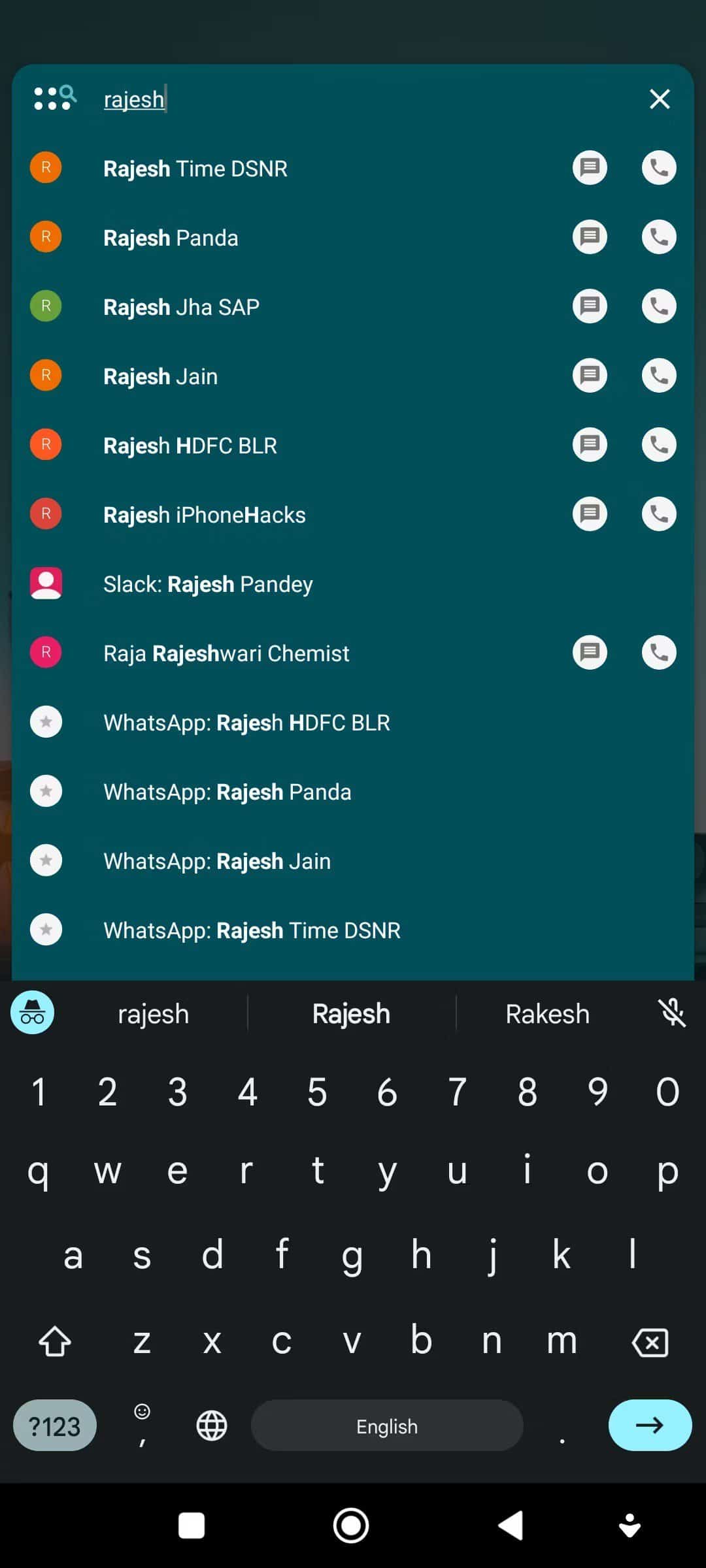Image resolution: width=706 pixels, height=1568 pixels.
Task: Open contact Rajesh Jha SAP
Action: coord(181,307)
